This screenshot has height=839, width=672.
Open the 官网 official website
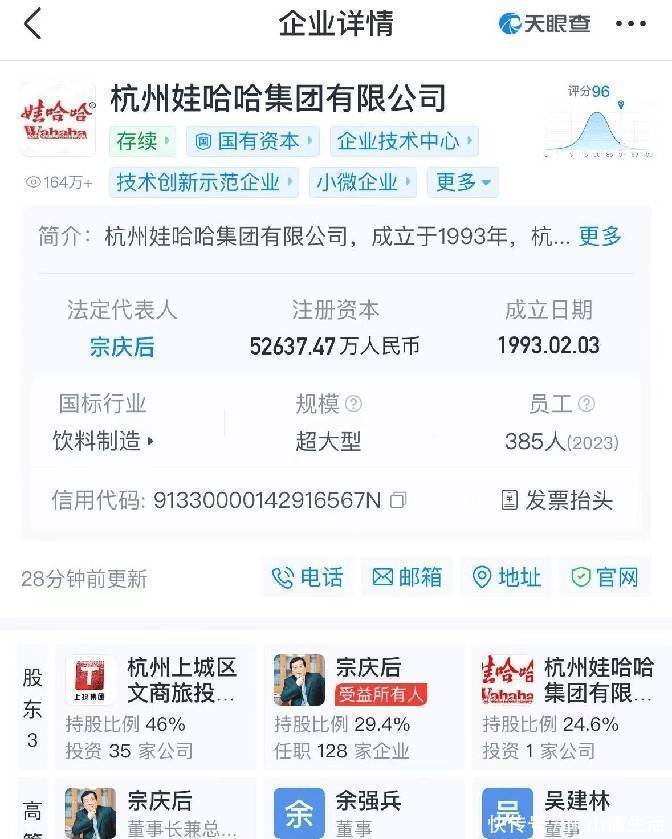coord(604,577)
